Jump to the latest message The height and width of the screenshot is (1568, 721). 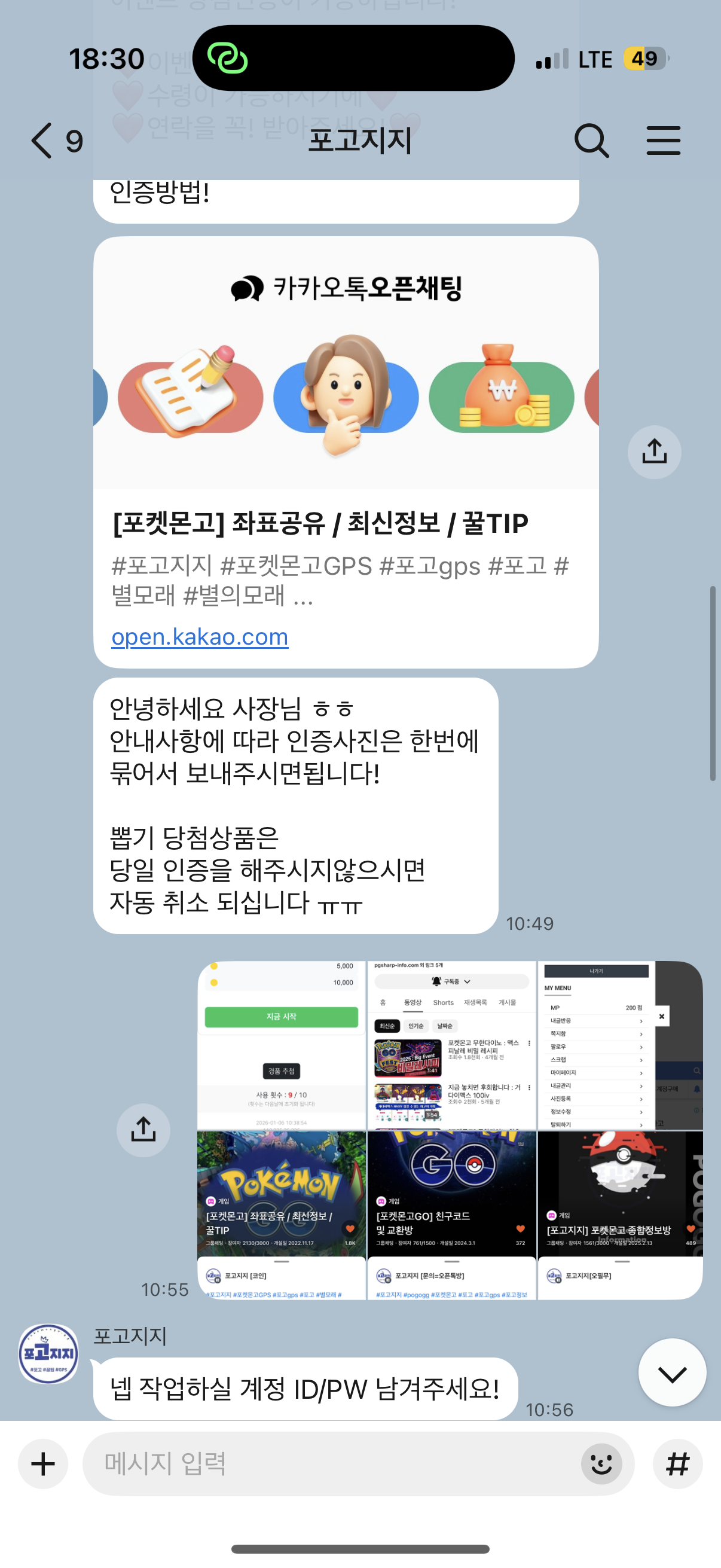pyautogui.click(x=672, y=1374)
